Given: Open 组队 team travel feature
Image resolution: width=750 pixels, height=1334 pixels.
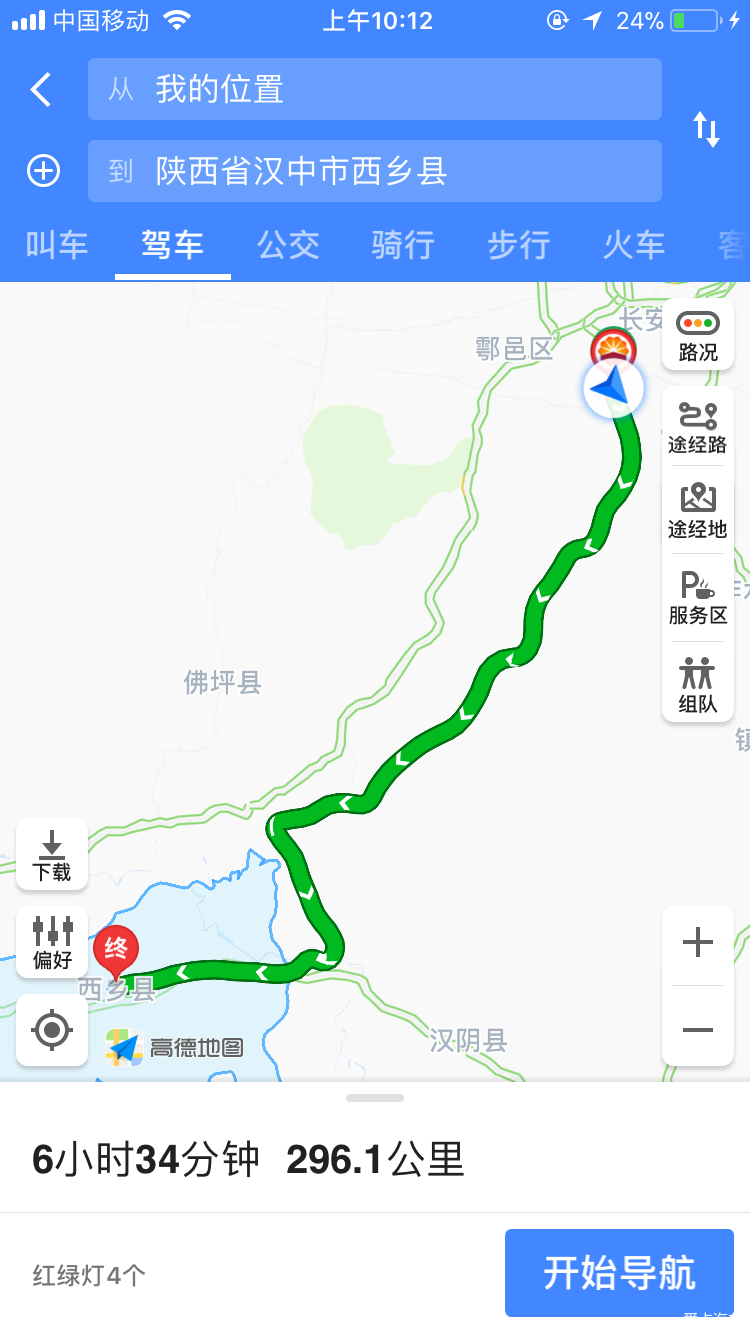Looking at the screenshot, I should click(697, 685).
